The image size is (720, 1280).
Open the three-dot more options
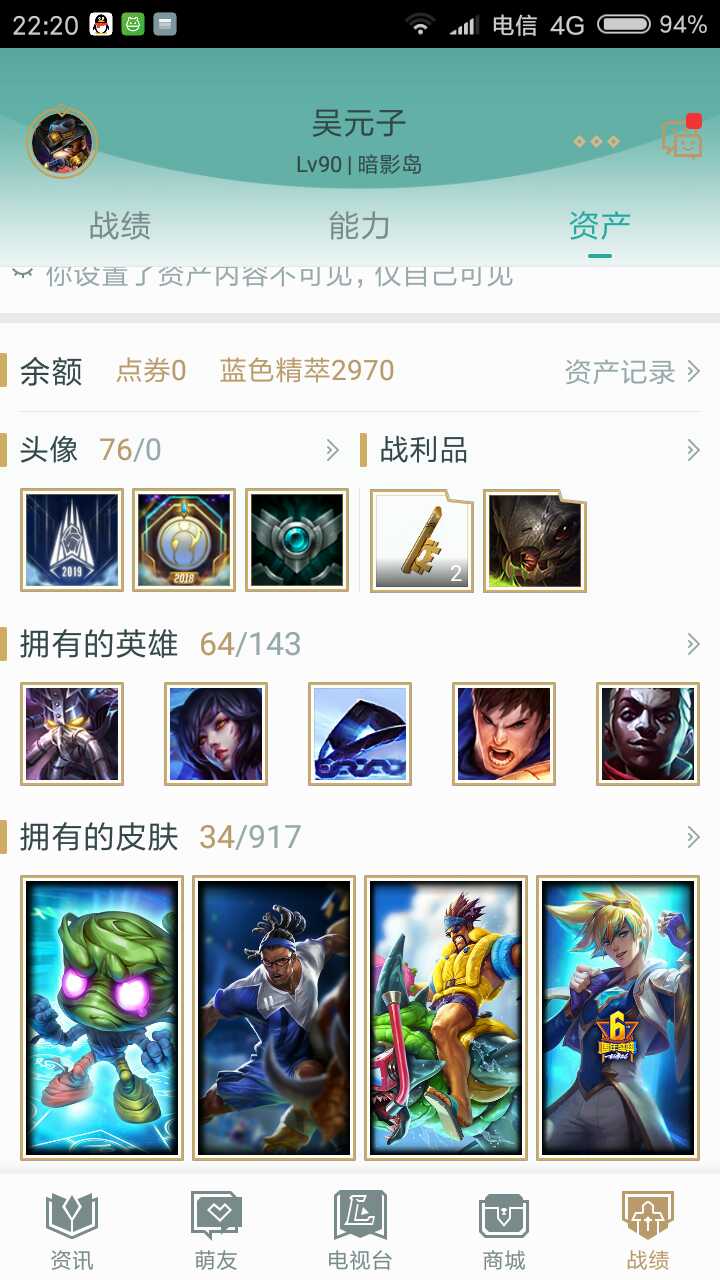596,142
